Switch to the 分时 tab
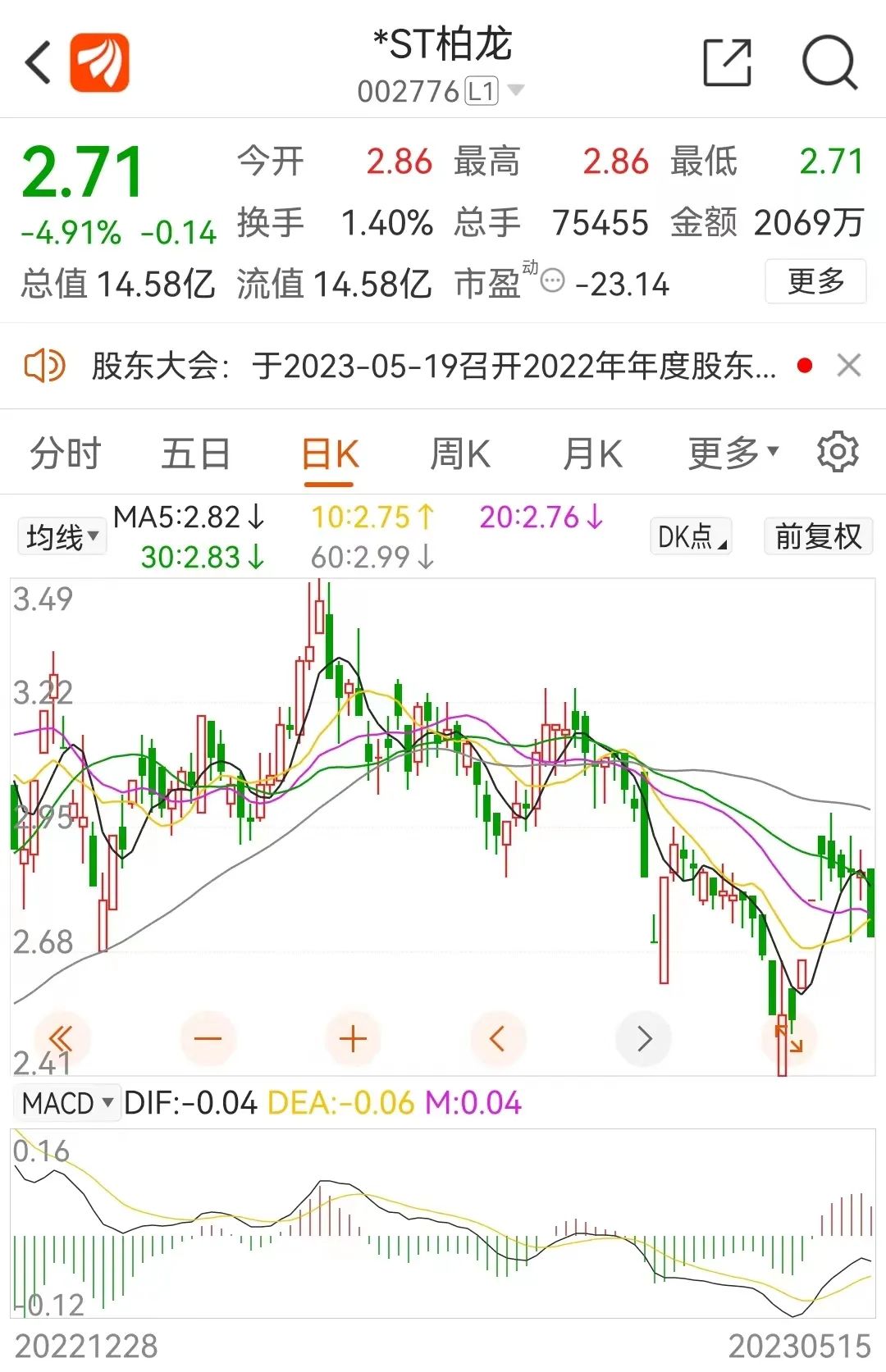This screenshot has width=886, height=1372. pyautogui.click(x=66, y=454)
